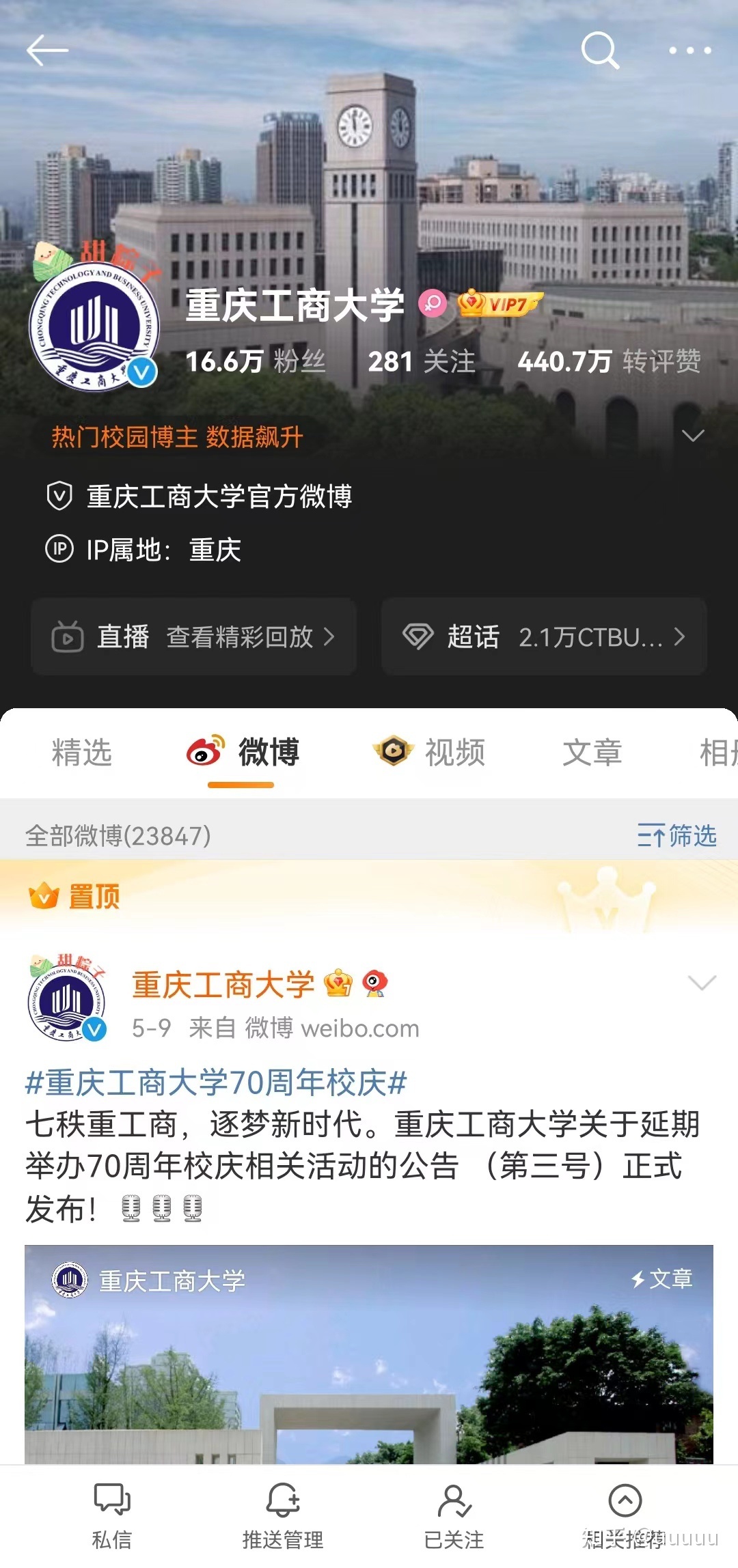Switch to the 视频 tab
738x1568 pixels.
pos(454,753)
